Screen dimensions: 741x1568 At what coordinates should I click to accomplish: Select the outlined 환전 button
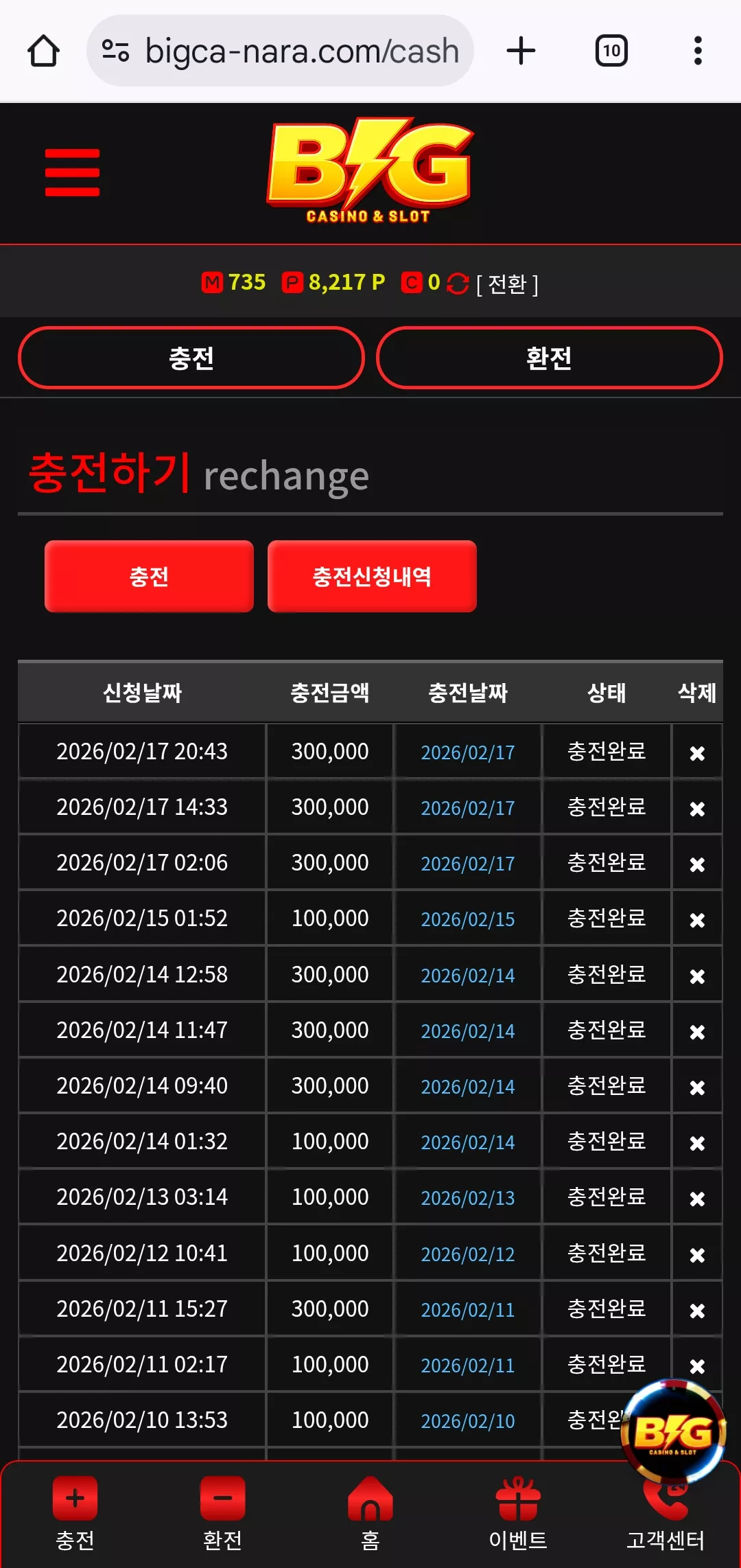[x=549, y=358]
